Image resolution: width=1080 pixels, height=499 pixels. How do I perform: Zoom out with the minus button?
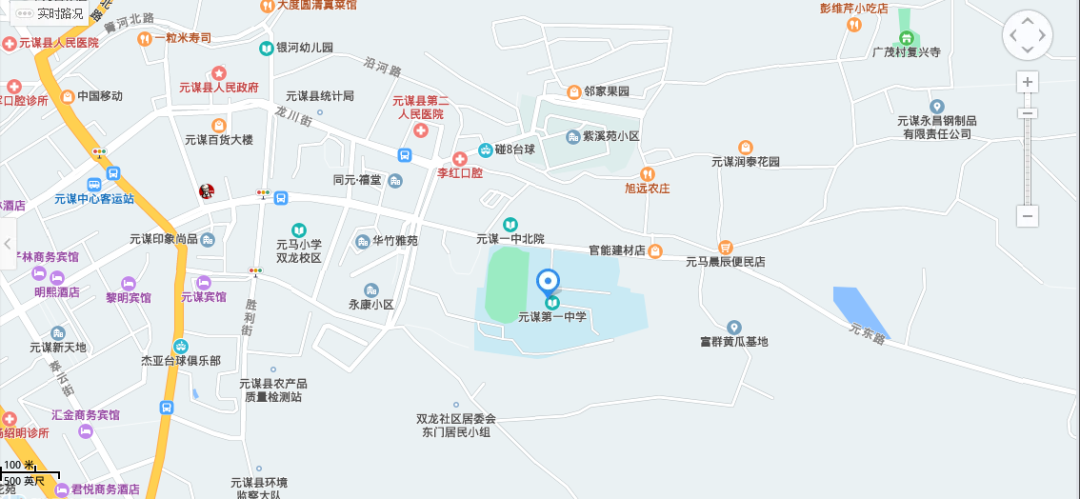click(x=1027, y=215)
